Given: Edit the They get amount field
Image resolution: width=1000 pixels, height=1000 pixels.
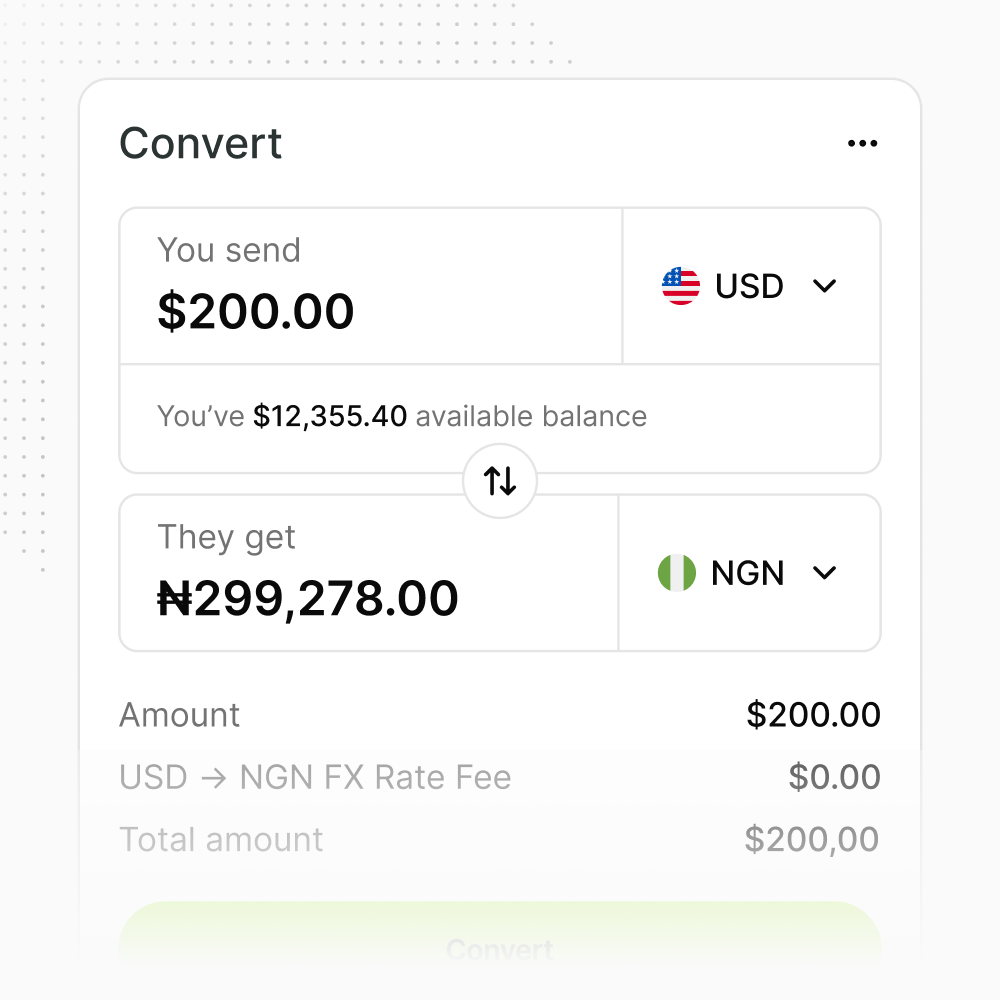Looking at the screenshot, I should [x=369, y=573].
